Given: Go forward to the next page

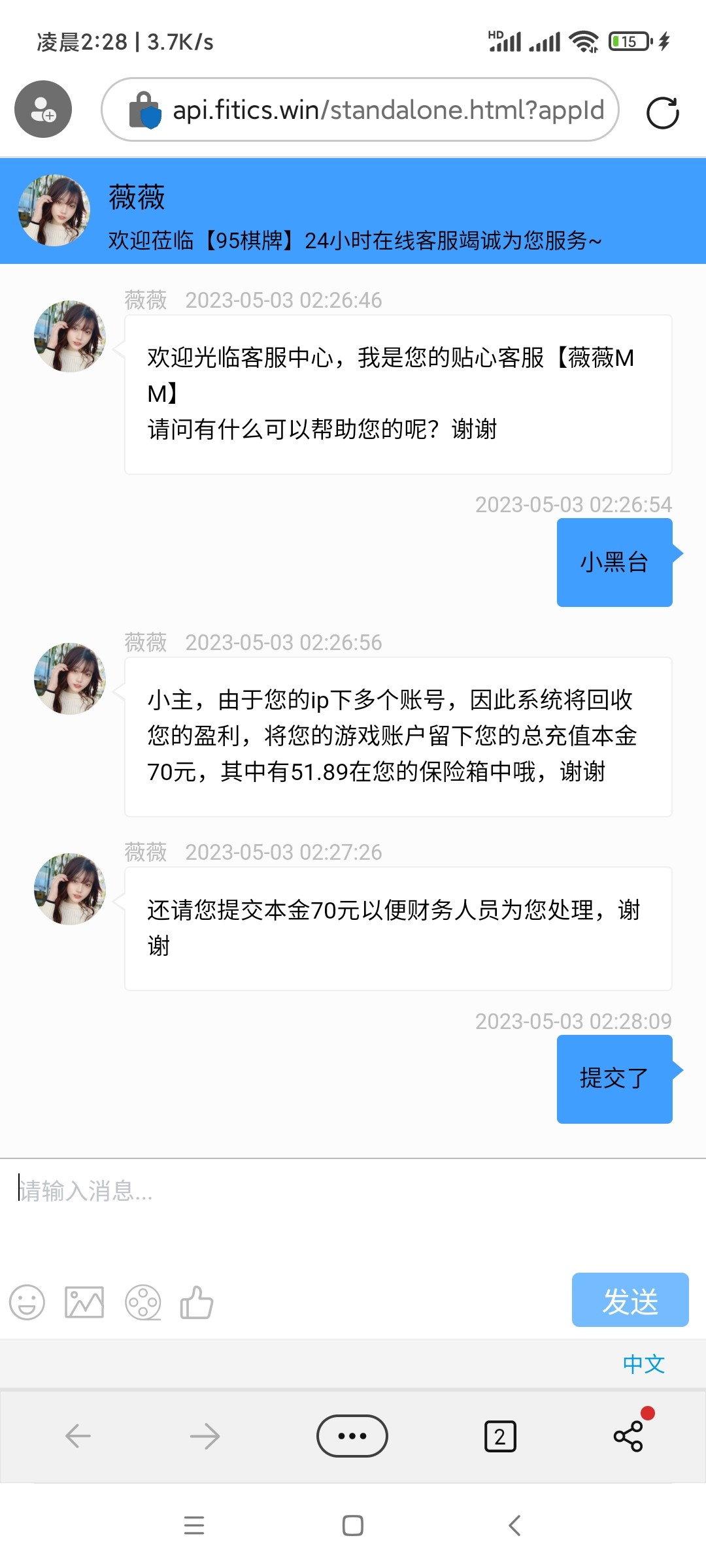Looking at the screenshot, I should 205,1436.
